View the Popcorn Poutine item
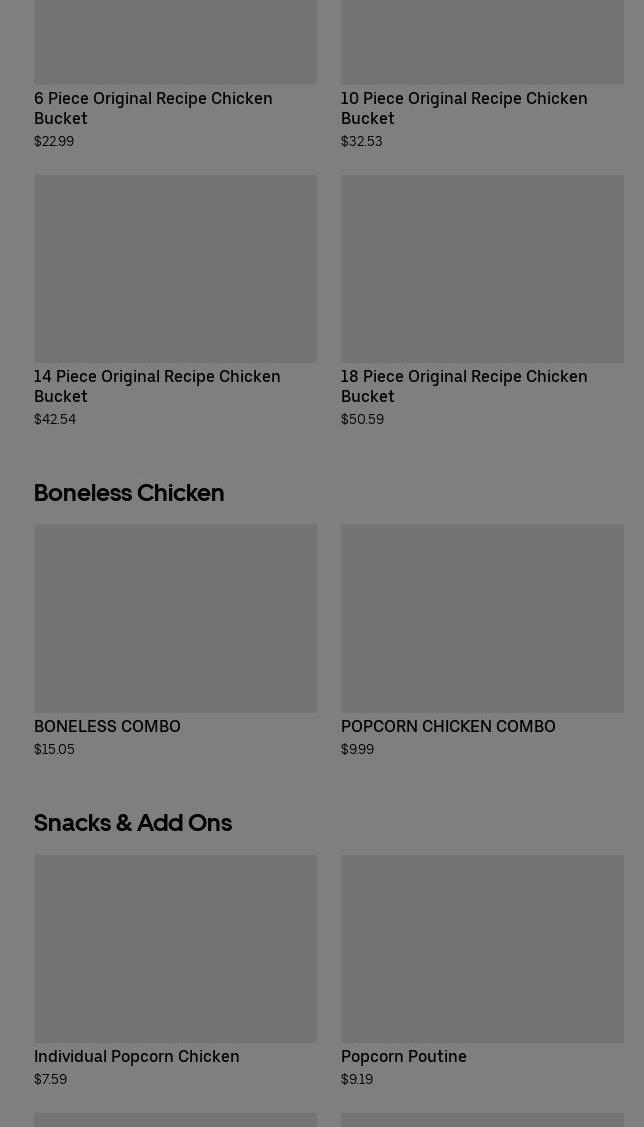The width and height of the screenshot is (644, 1127). point(481,970)
